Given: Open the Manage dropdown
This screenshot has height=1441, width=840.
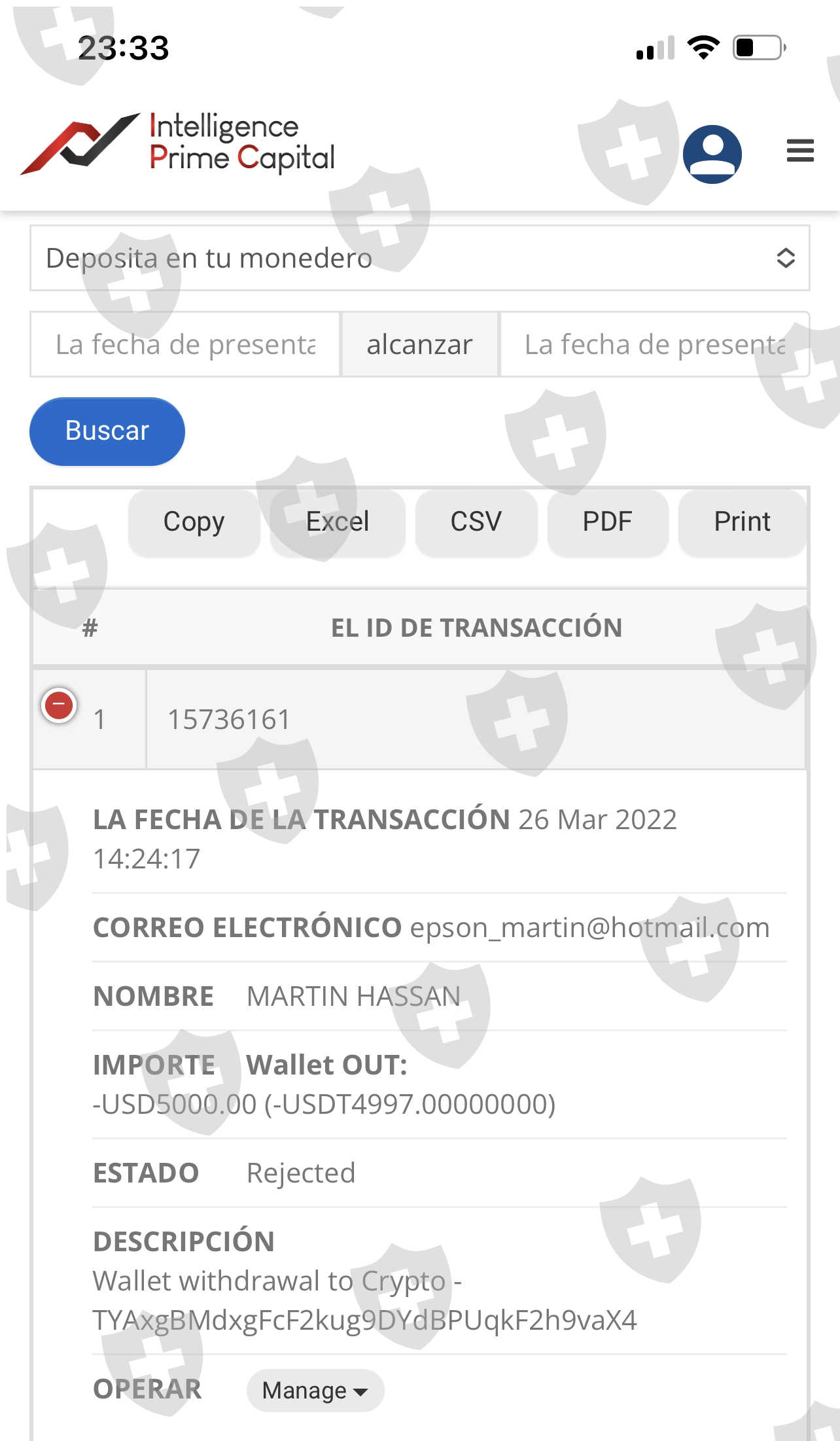Looking at the screenshot, I should [x=315, y=1390].
